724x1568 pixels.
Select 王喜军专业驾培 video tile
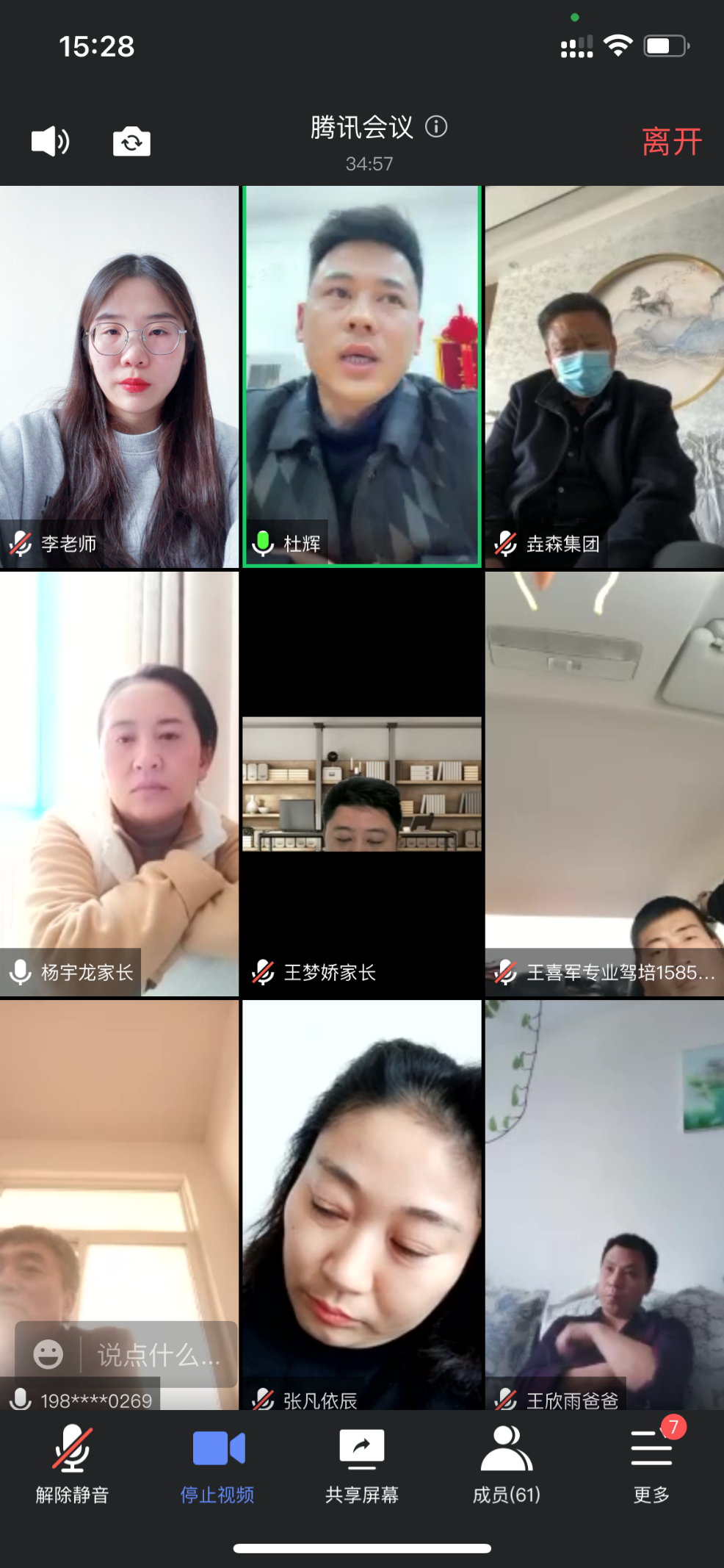click(604, 783)
